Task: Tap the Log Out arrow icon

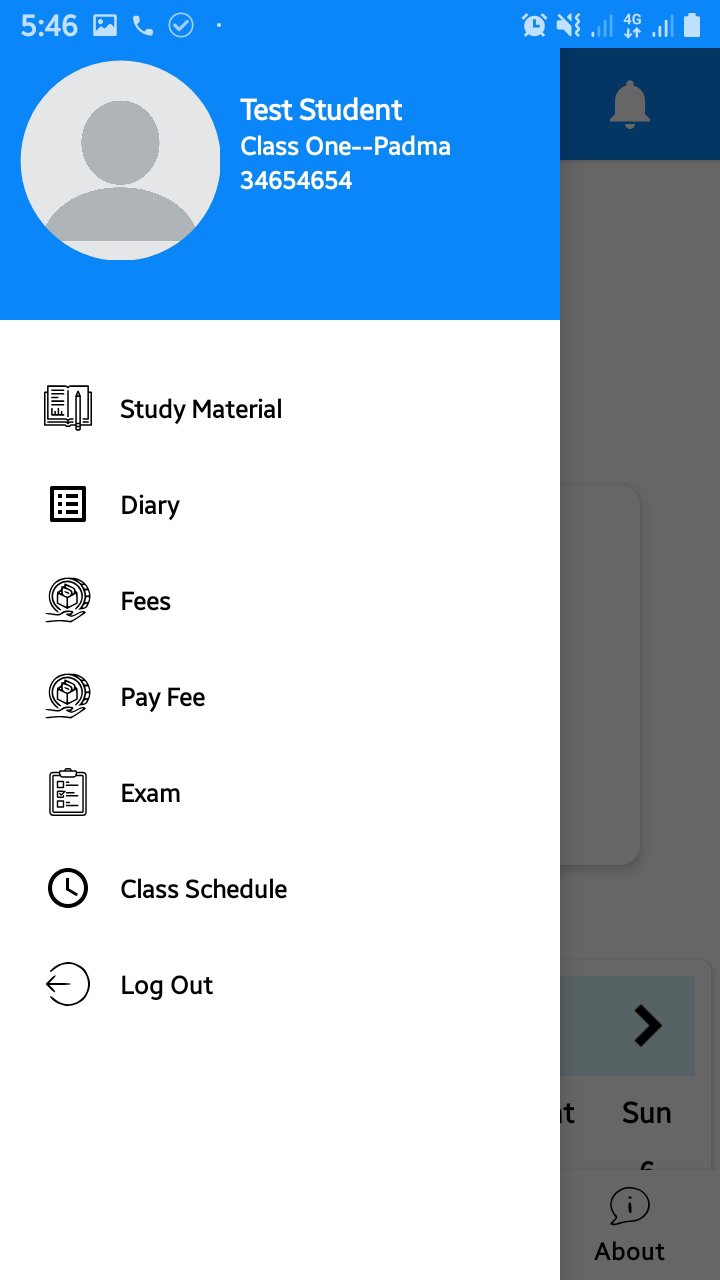Action: [67, 984]
